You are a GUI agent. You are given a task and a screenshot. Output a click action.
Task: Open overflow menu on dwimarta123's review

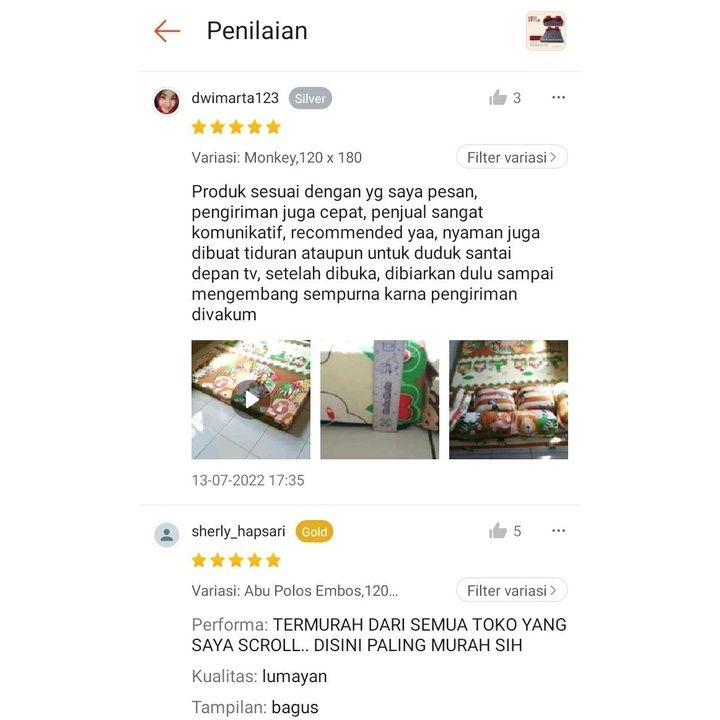pos(558,98)
